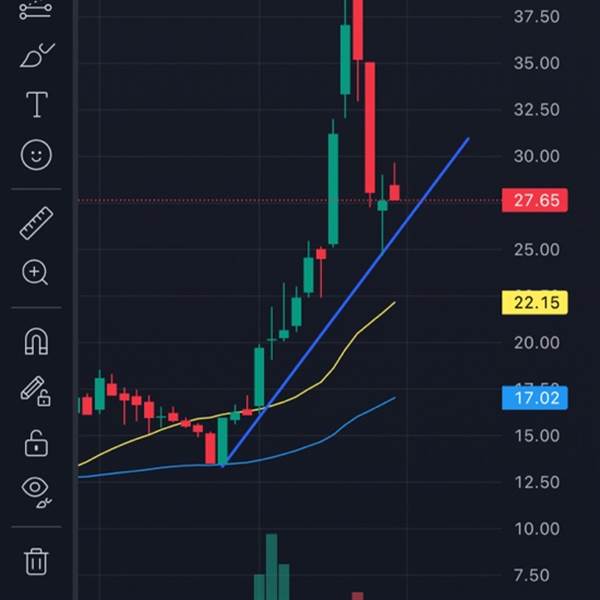Lock all drawings with the padlock
Viewport: 600px width, 600px height.
tap(36, 440)
